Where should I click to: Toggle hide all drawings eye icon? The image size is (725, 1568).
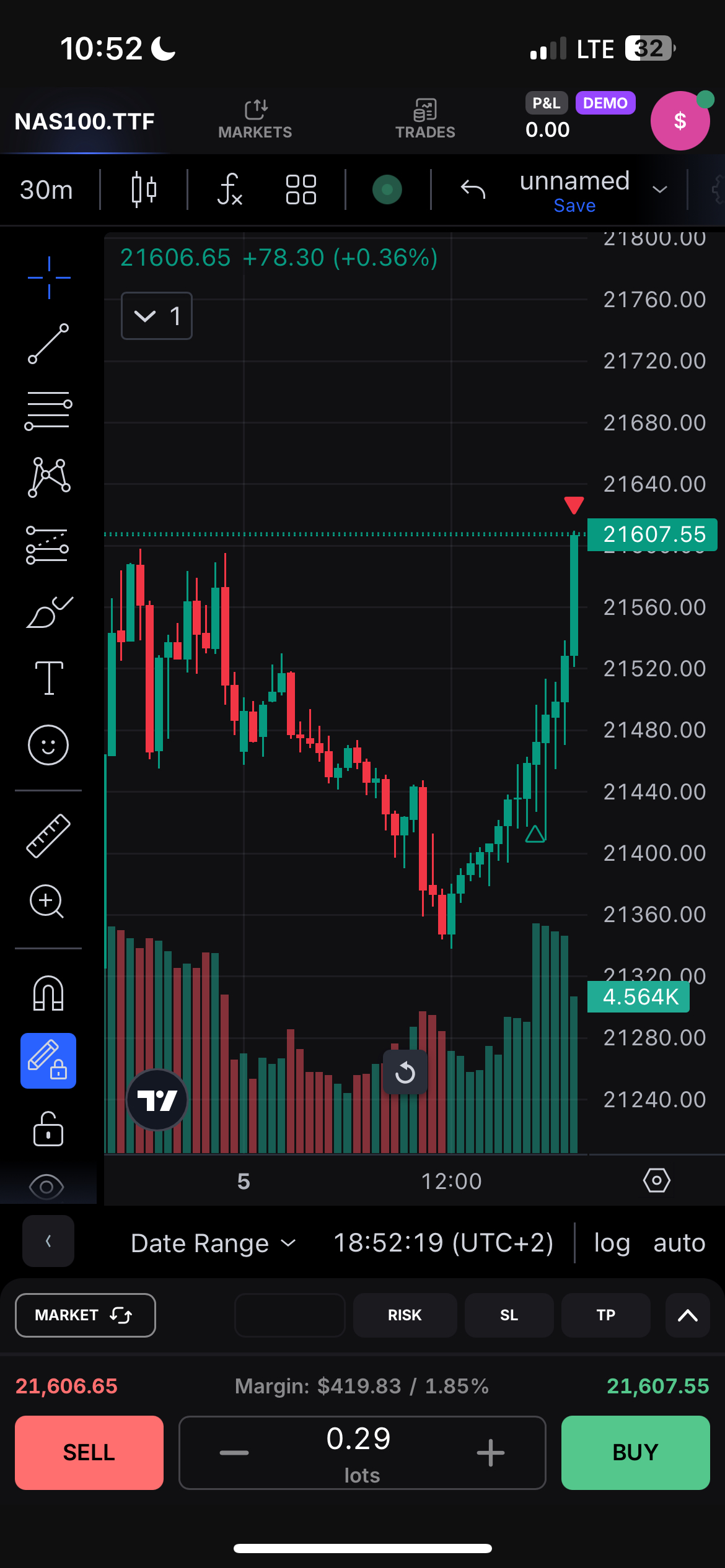(x=48, y=1185)
